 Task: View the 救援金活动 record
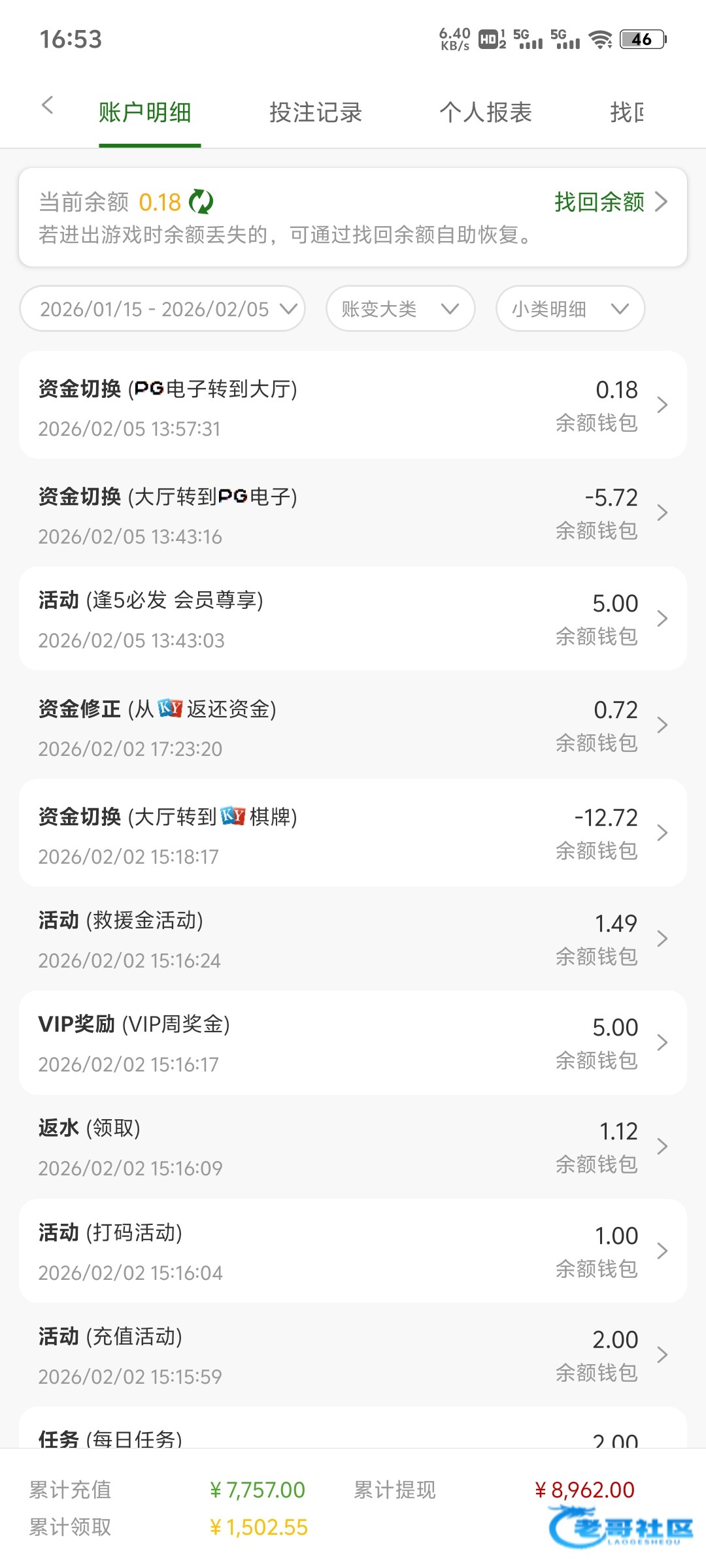353,939
